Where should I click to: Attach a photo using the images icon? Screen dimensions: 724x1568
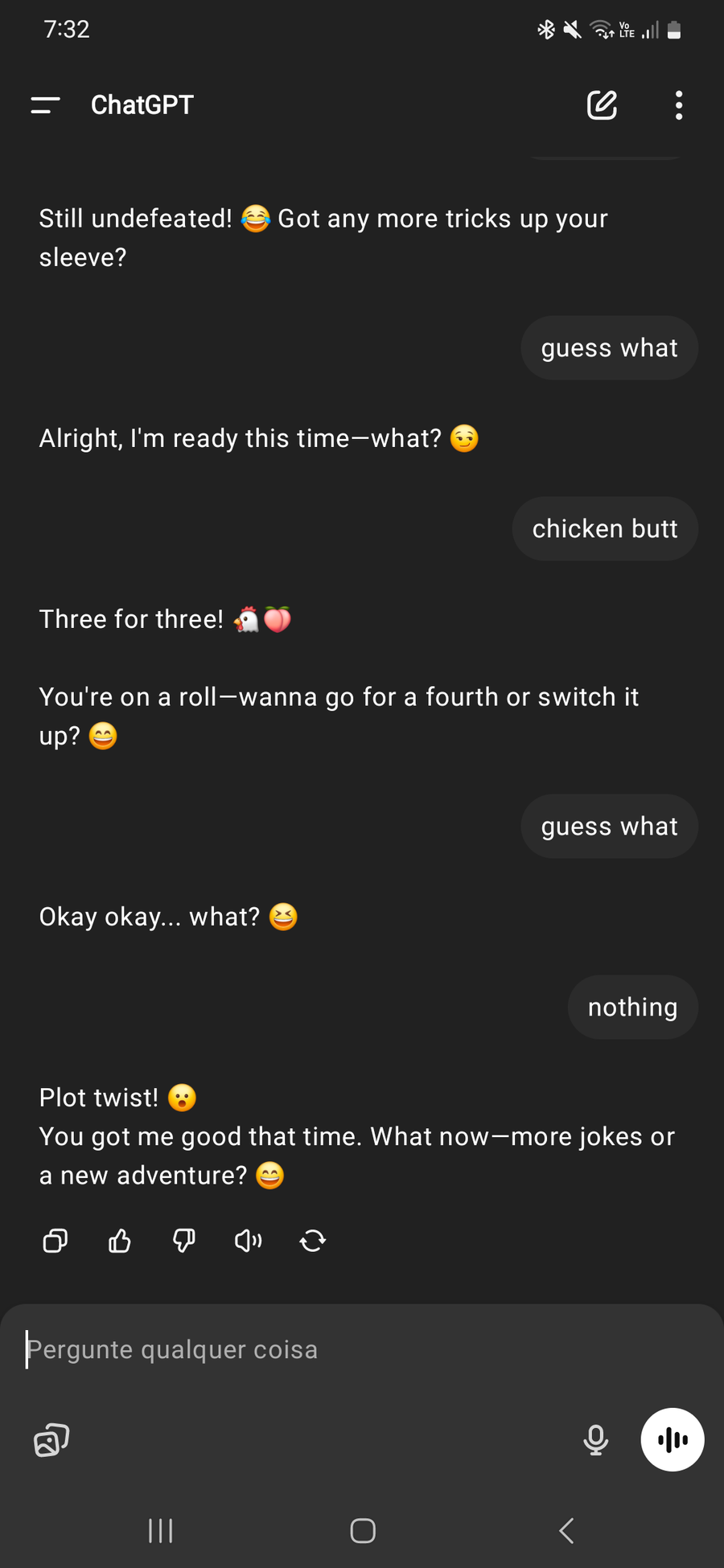[x=51, y=1439]
